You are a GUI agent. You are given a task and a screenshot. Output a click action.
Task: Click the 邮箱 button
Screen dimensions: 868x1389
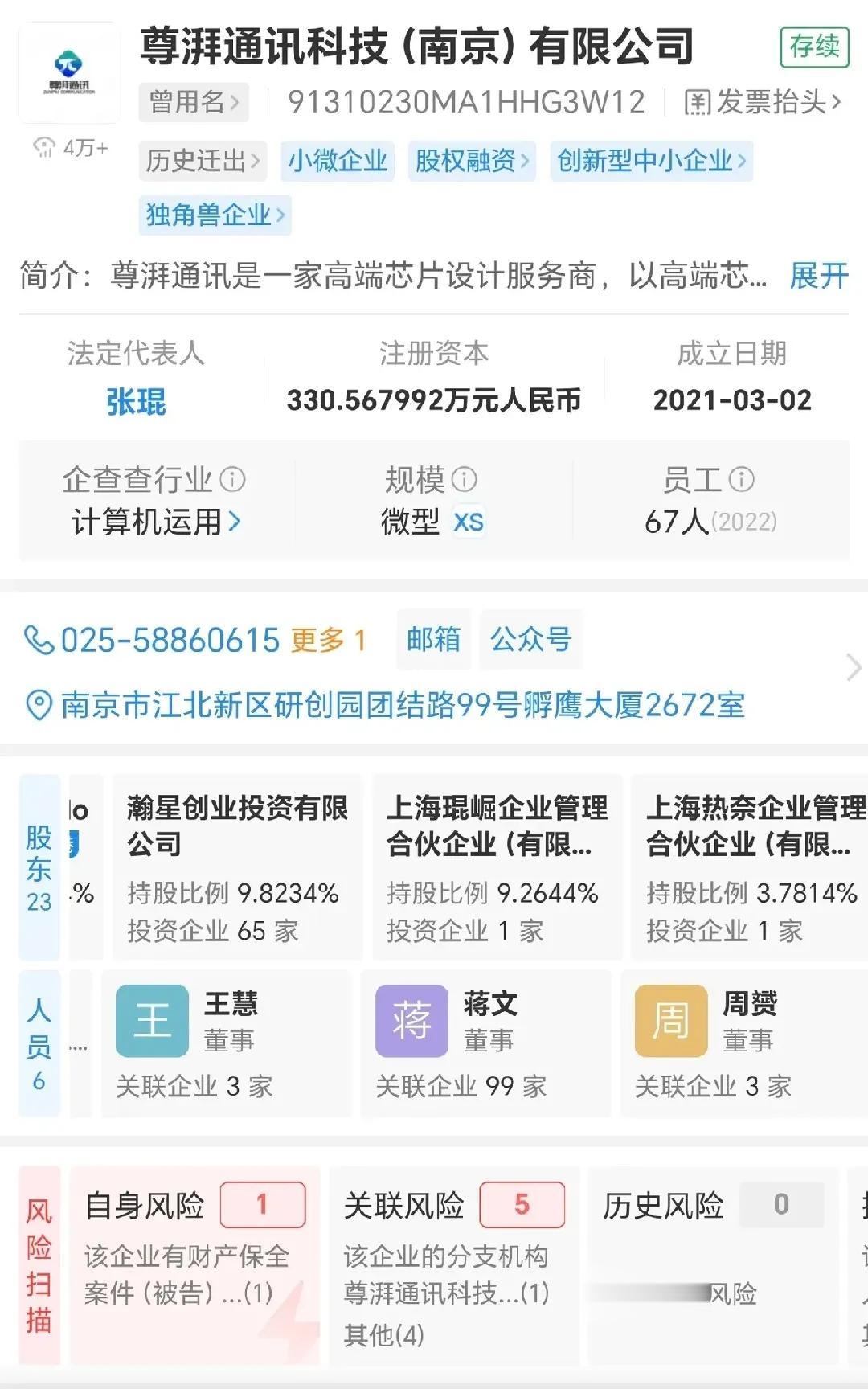pos(433,639)
